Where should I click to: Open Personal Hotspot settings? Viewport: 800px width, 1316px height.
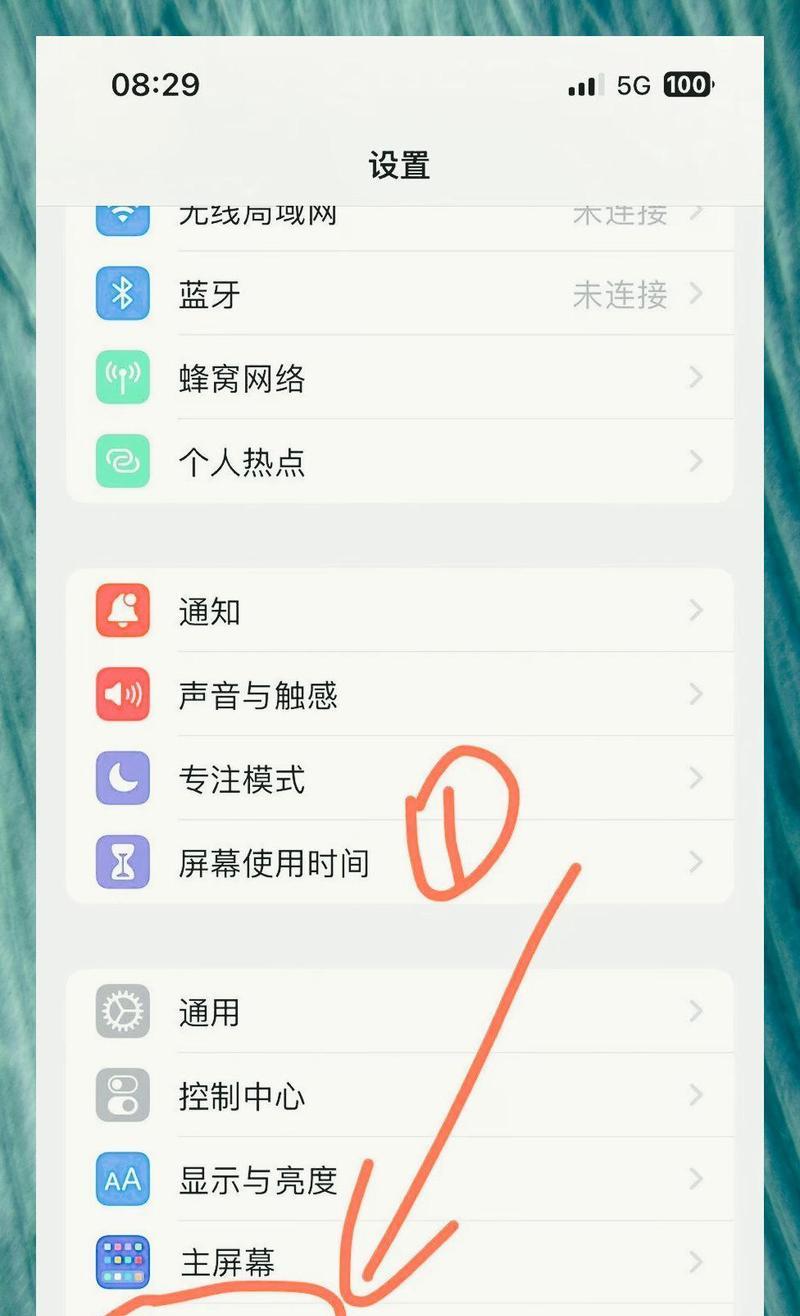coord(400,461)
